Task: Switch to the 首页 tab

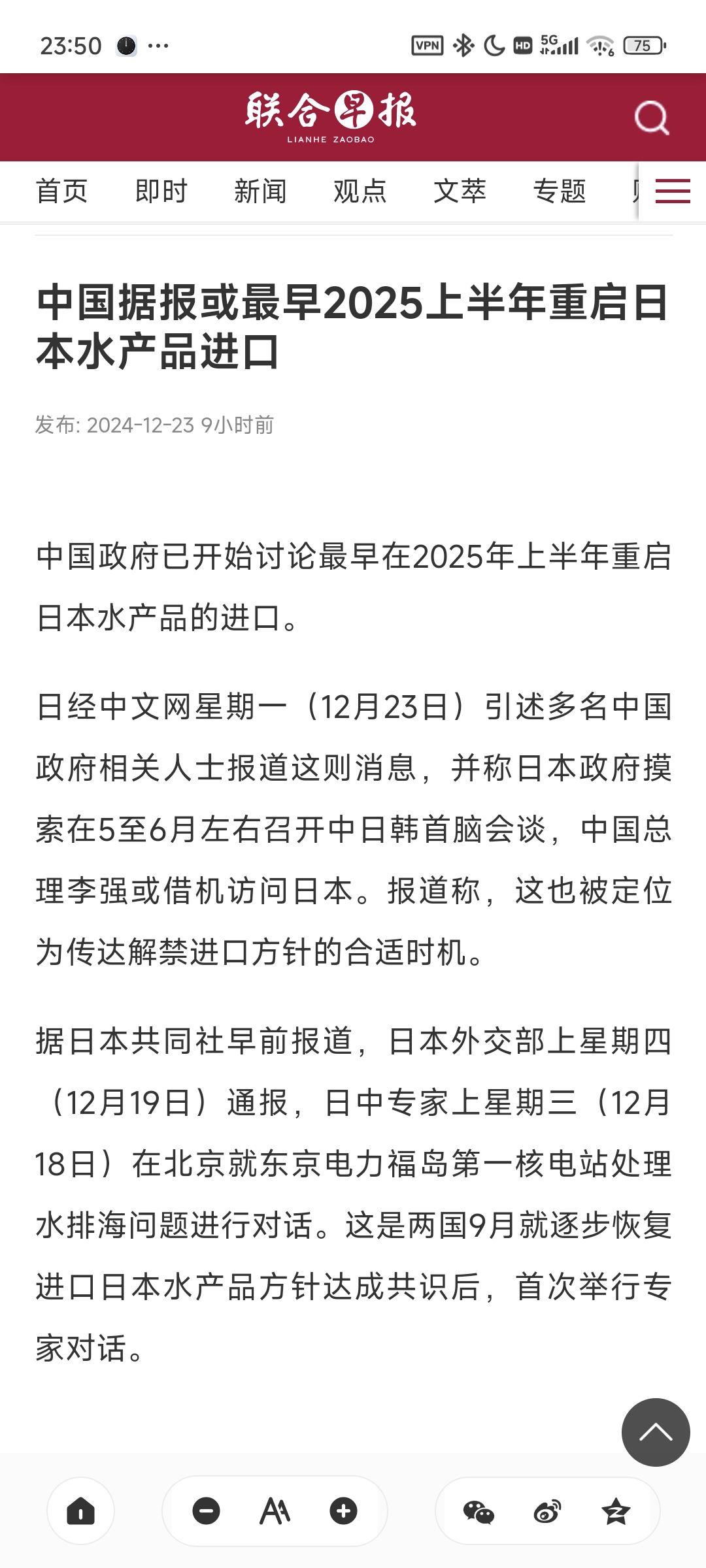Action: click(61, 191)
